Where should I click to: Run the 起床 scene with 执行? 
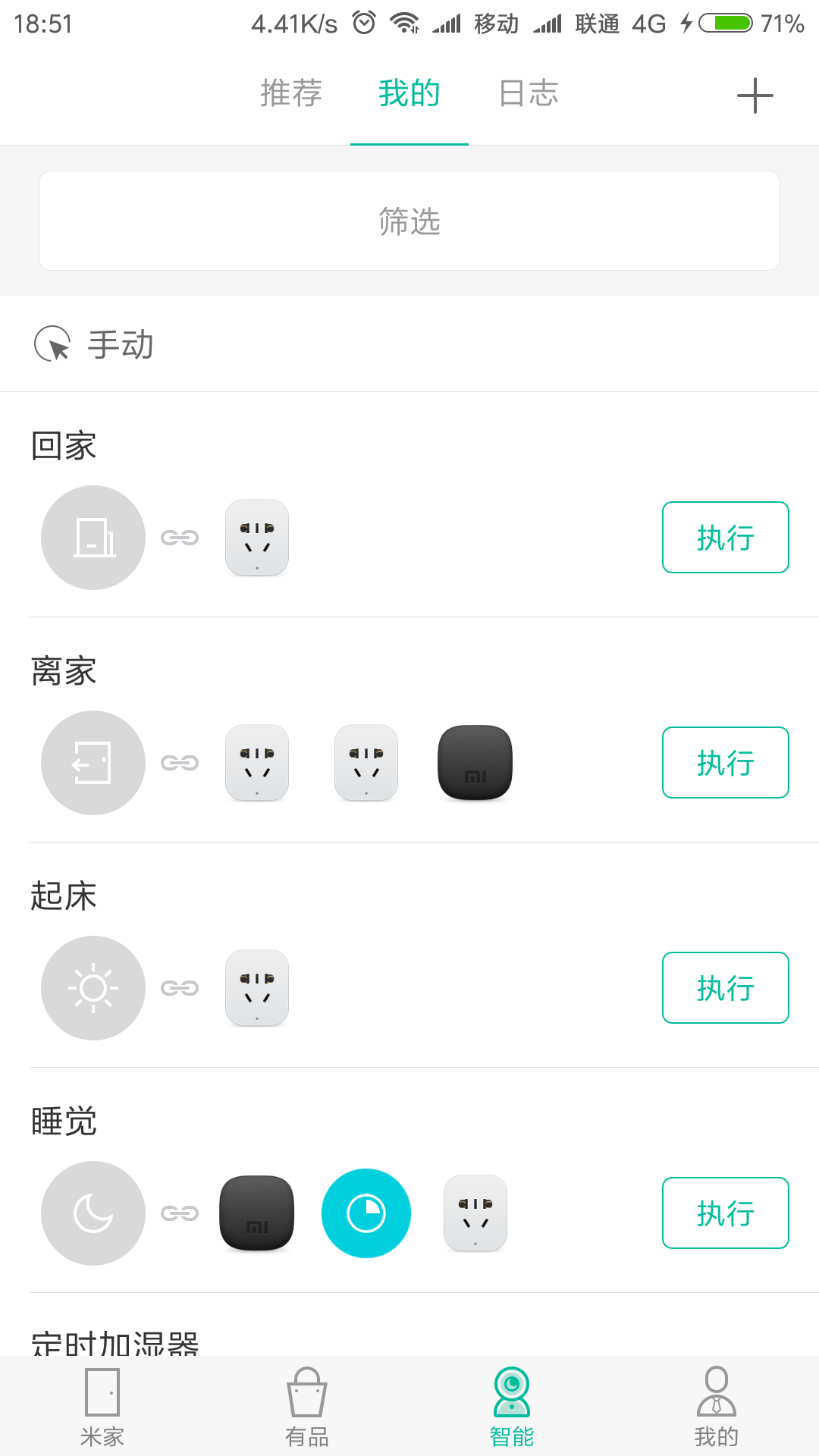[x=725, y=988]
